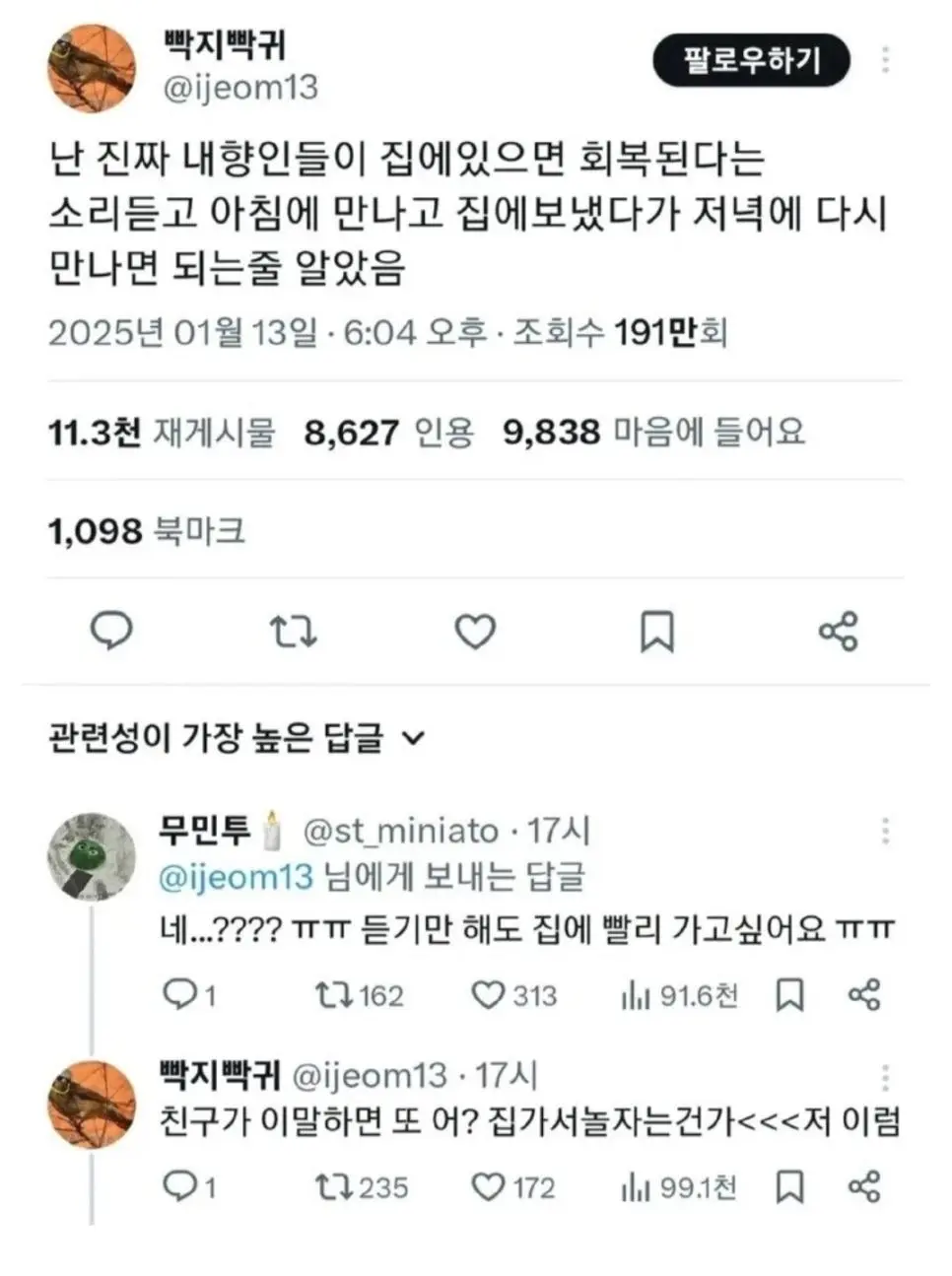952x1276 pixels.
Task: View 8,627 인용 quotes list
Action: coord(388,432)
